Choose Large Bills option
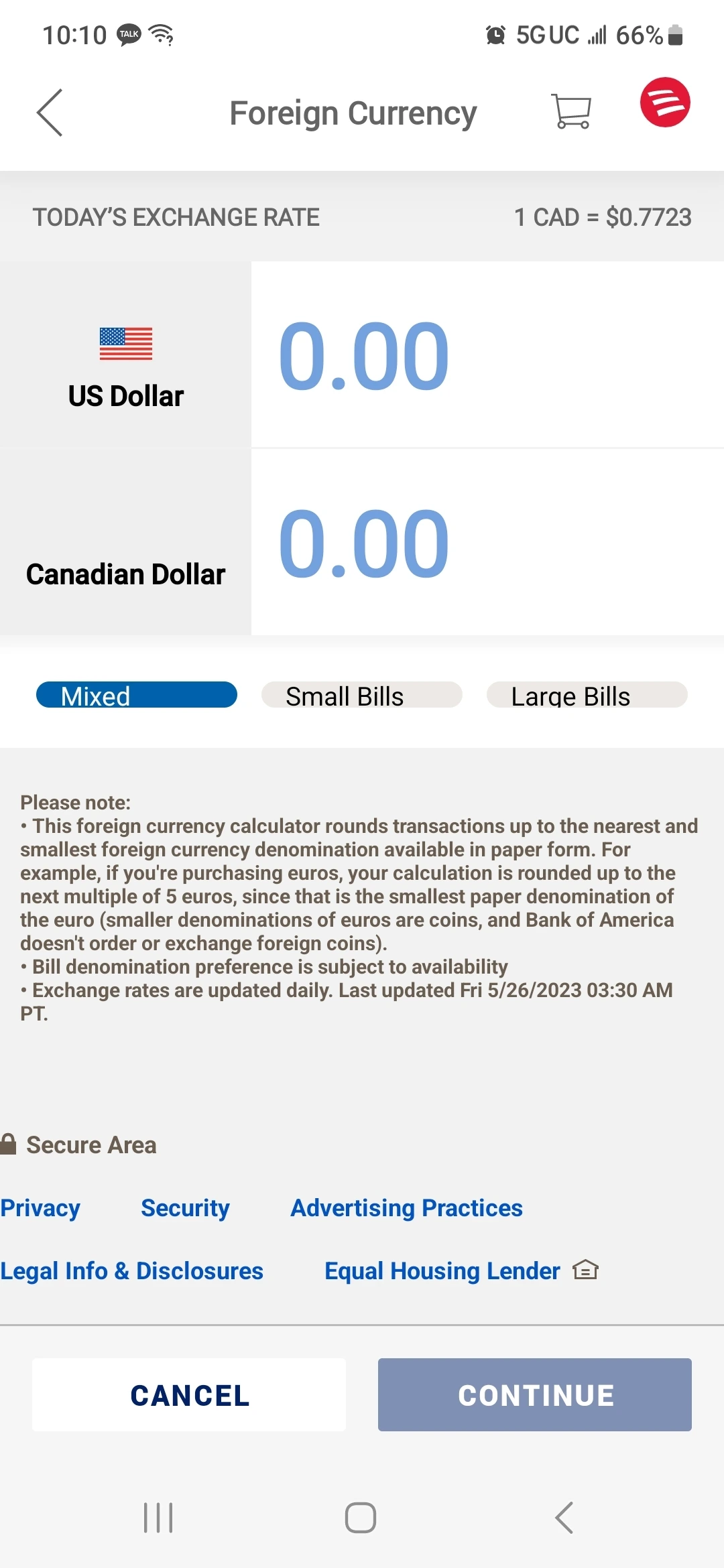 587,695
